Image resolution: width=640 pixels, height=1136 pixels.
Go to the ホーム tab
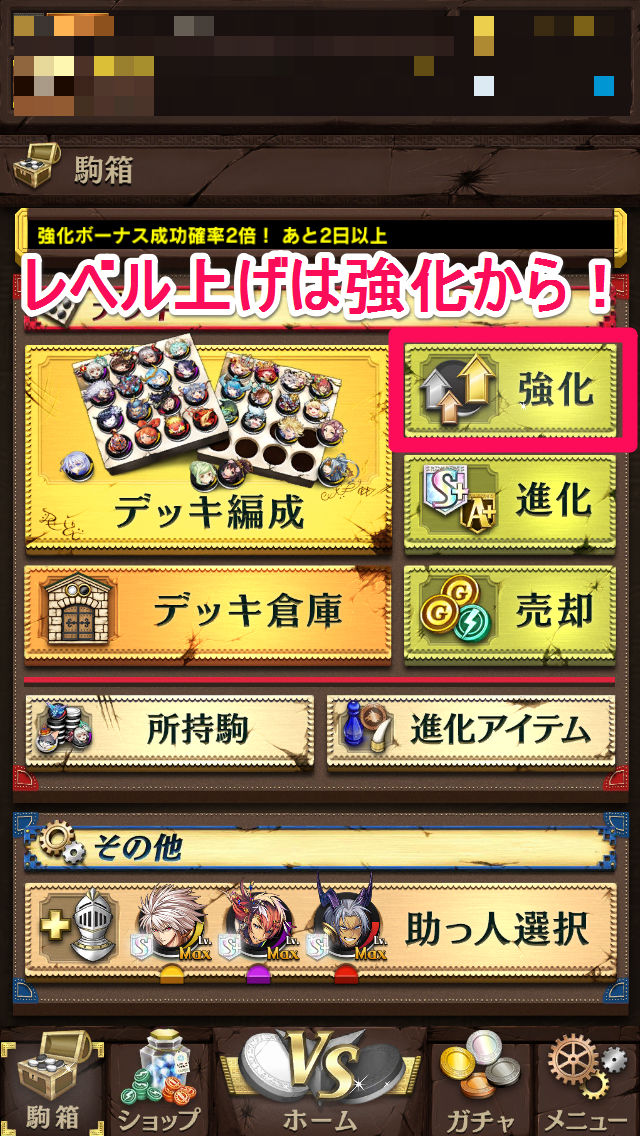[x=320, y=1085]
